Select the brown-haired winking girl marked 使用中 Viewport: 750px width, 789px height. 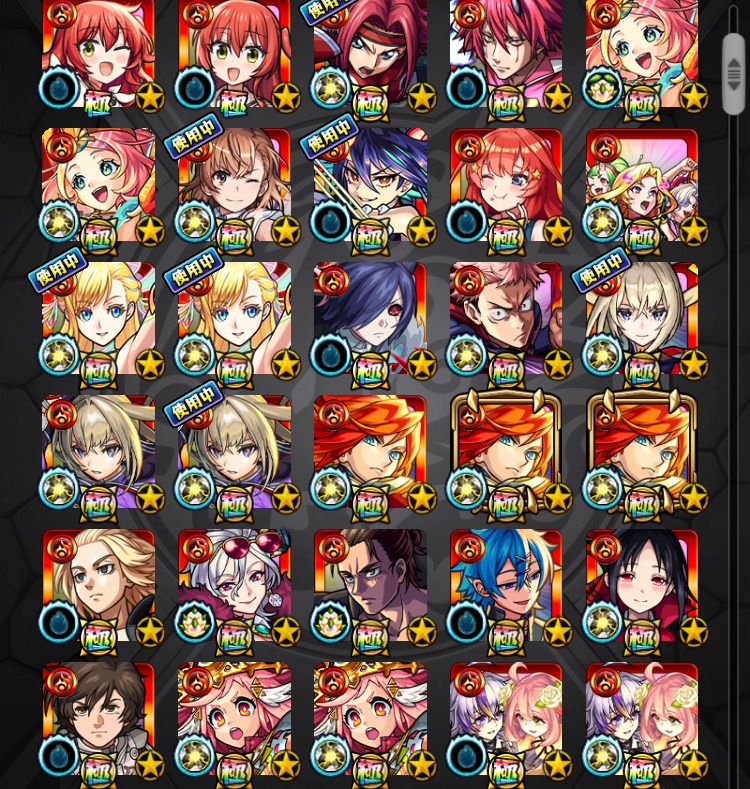[x=234, y=185]
